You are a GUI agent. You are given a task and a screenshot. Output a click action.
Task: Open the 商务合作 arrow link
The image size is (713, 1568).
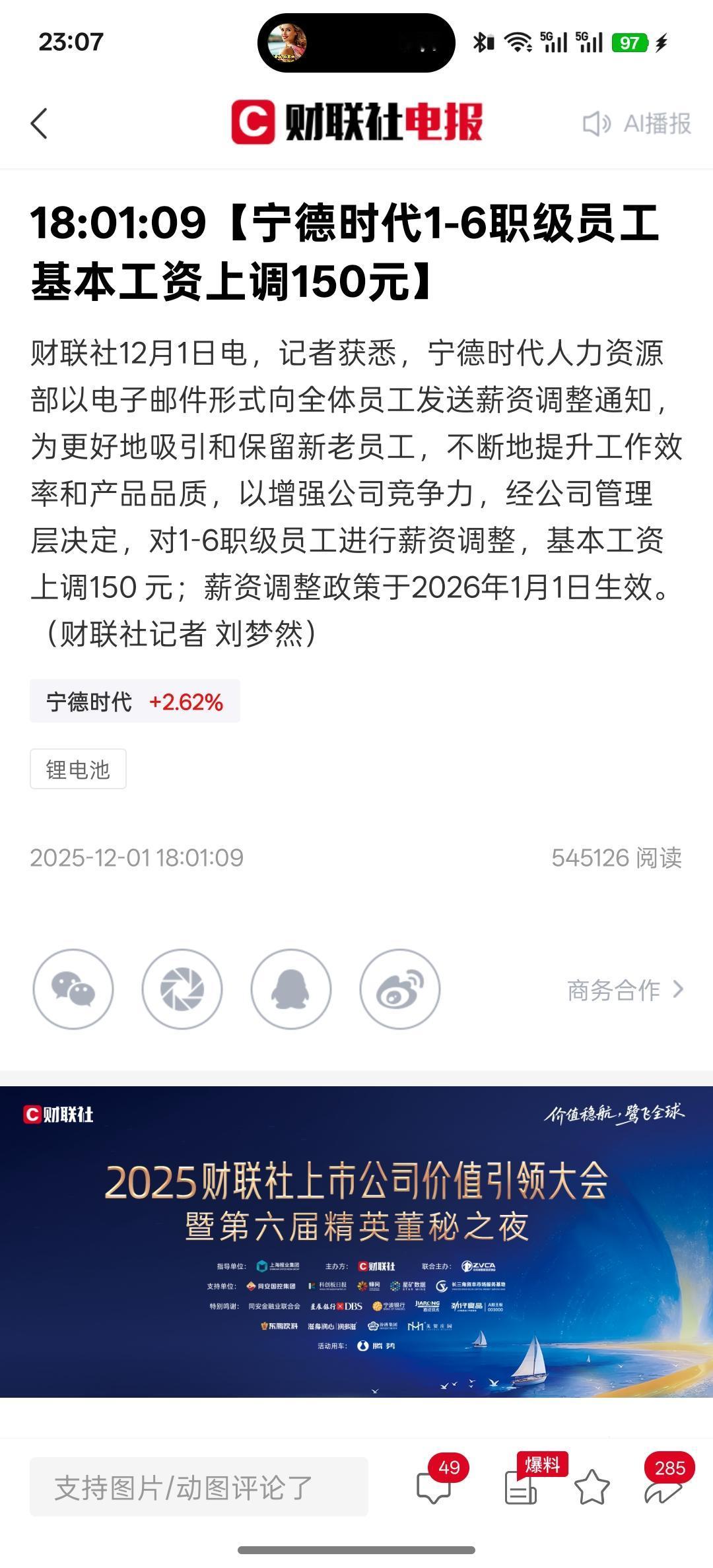(677, 990)
